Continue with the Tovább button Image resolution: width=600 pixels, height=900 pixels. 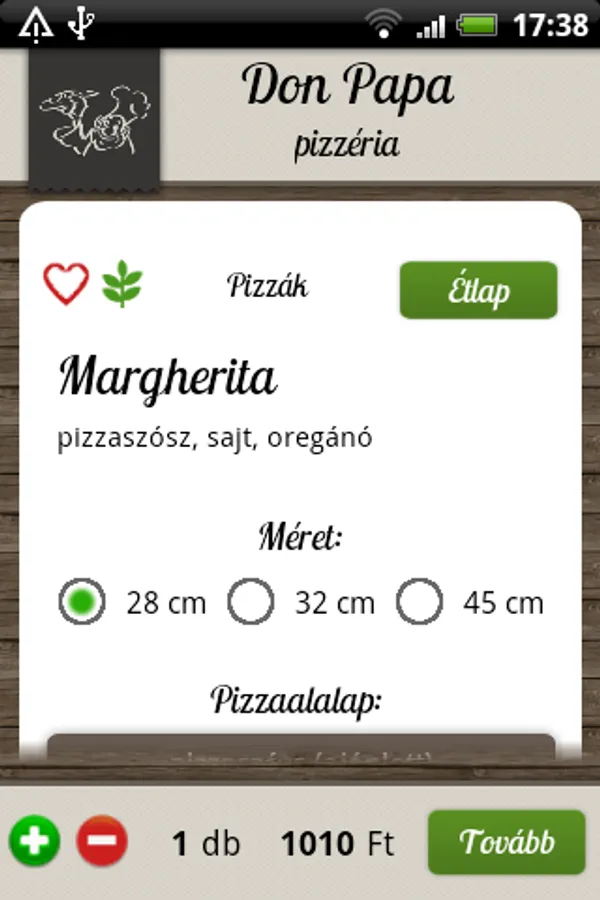pyautogui.click(x=506, y=842)
